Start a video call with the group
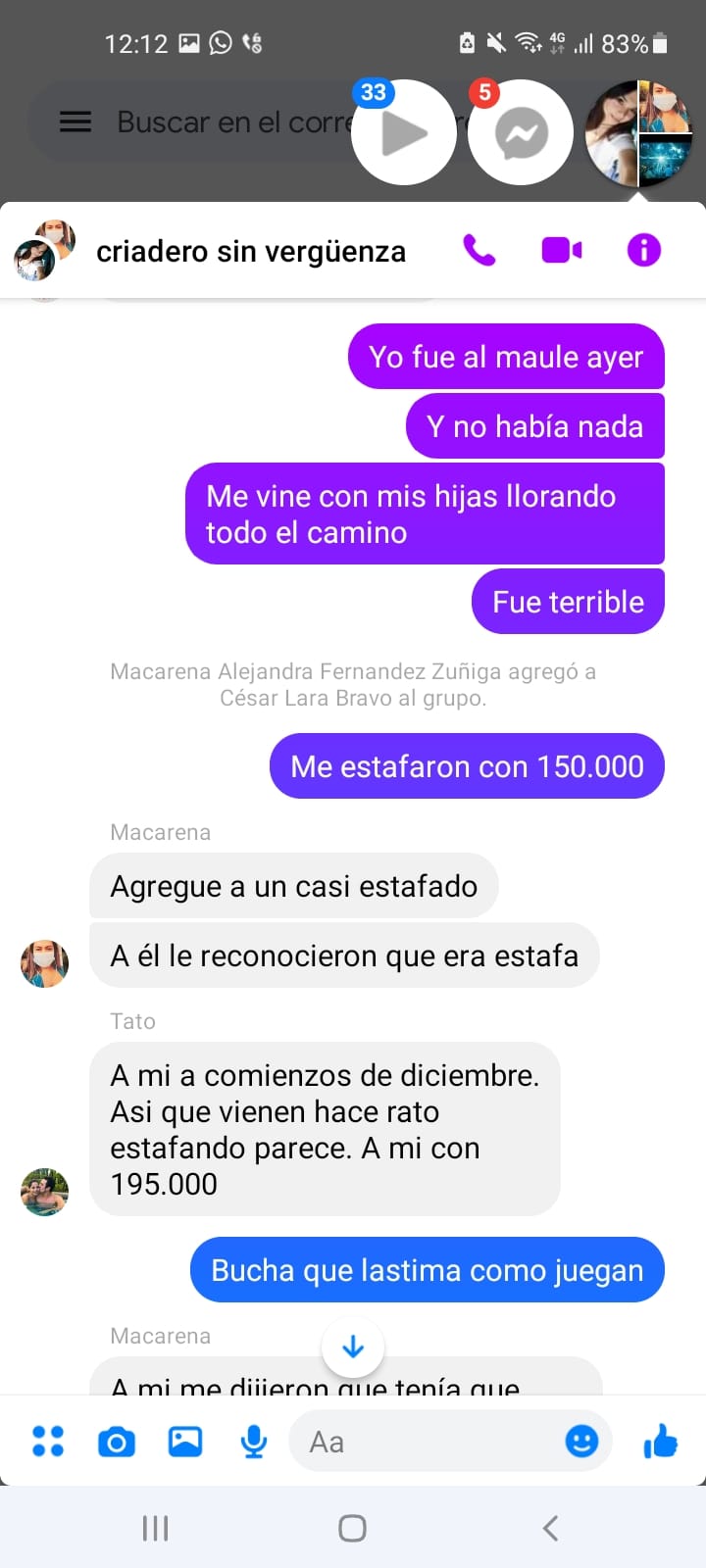Screen dimensions: 706x1568 (x=562, y=251)
